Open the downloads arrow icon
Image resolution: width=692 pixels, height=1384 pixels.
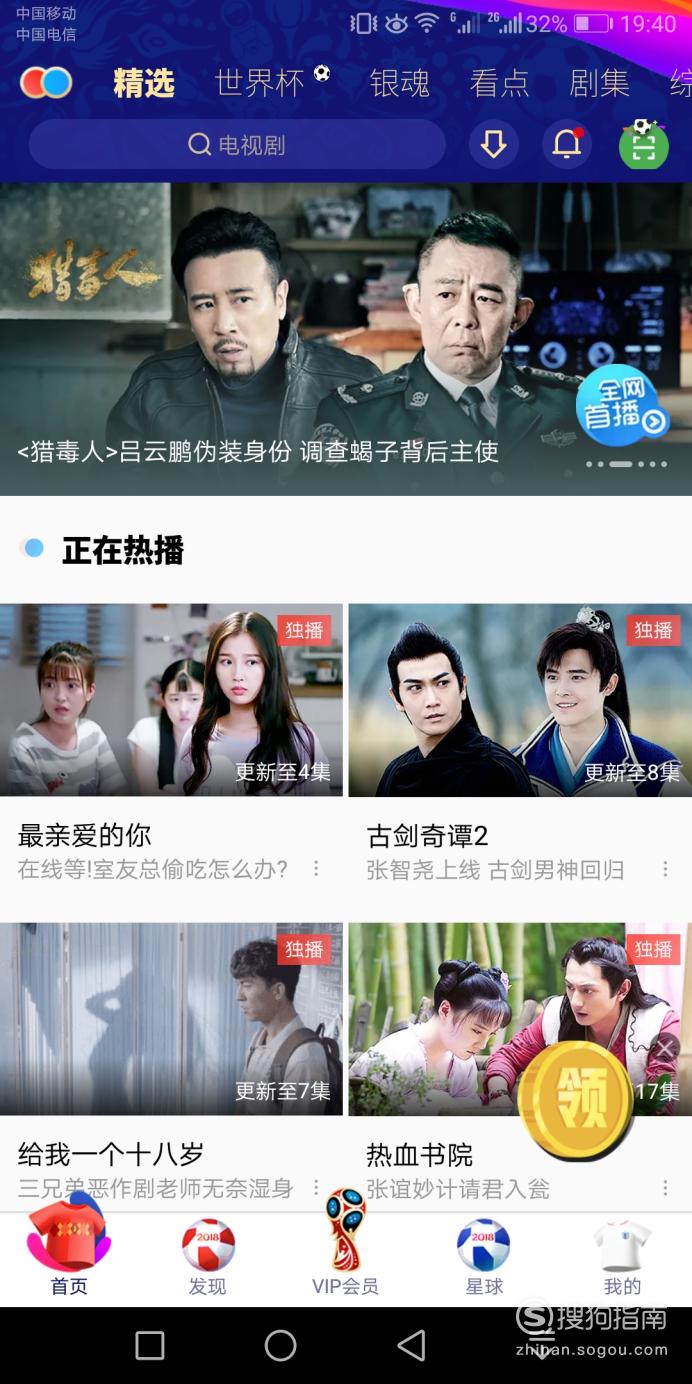click(493, 145)
